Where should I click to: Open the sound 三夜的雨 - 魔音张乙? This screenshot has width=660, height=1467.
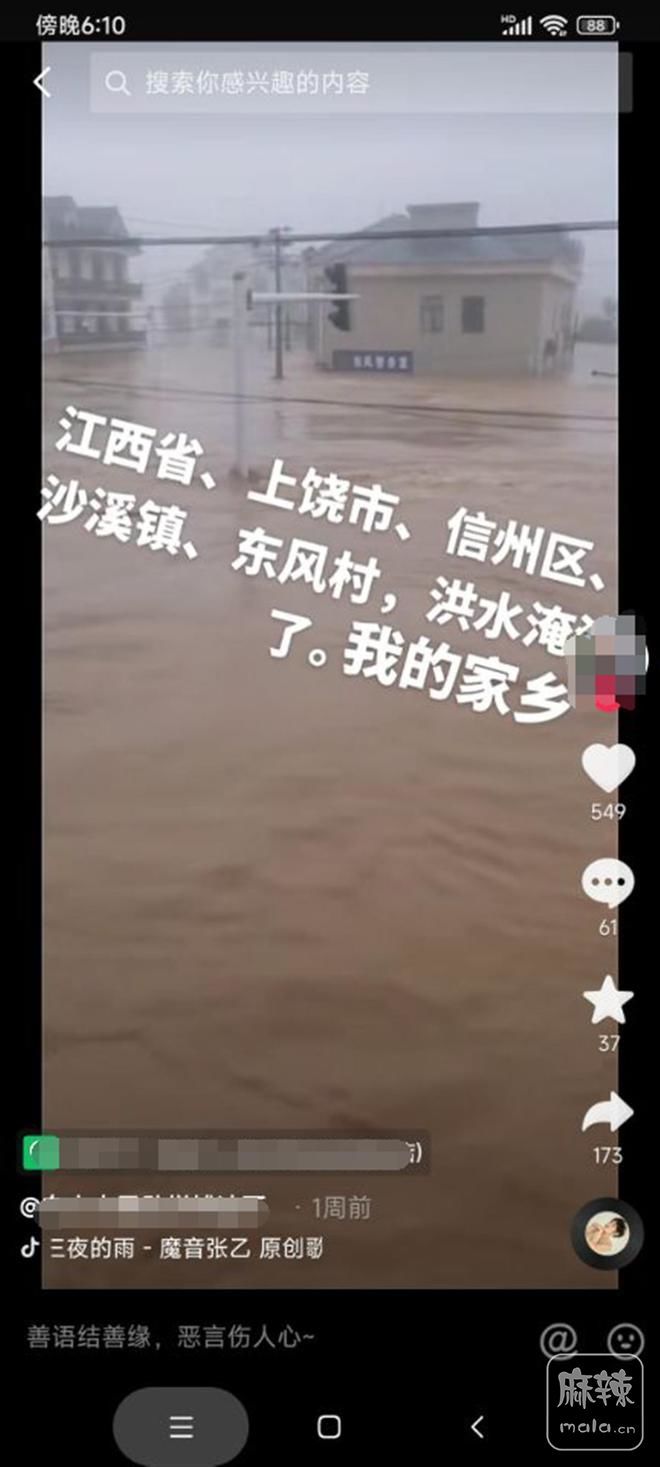(x=185, y=1248)
